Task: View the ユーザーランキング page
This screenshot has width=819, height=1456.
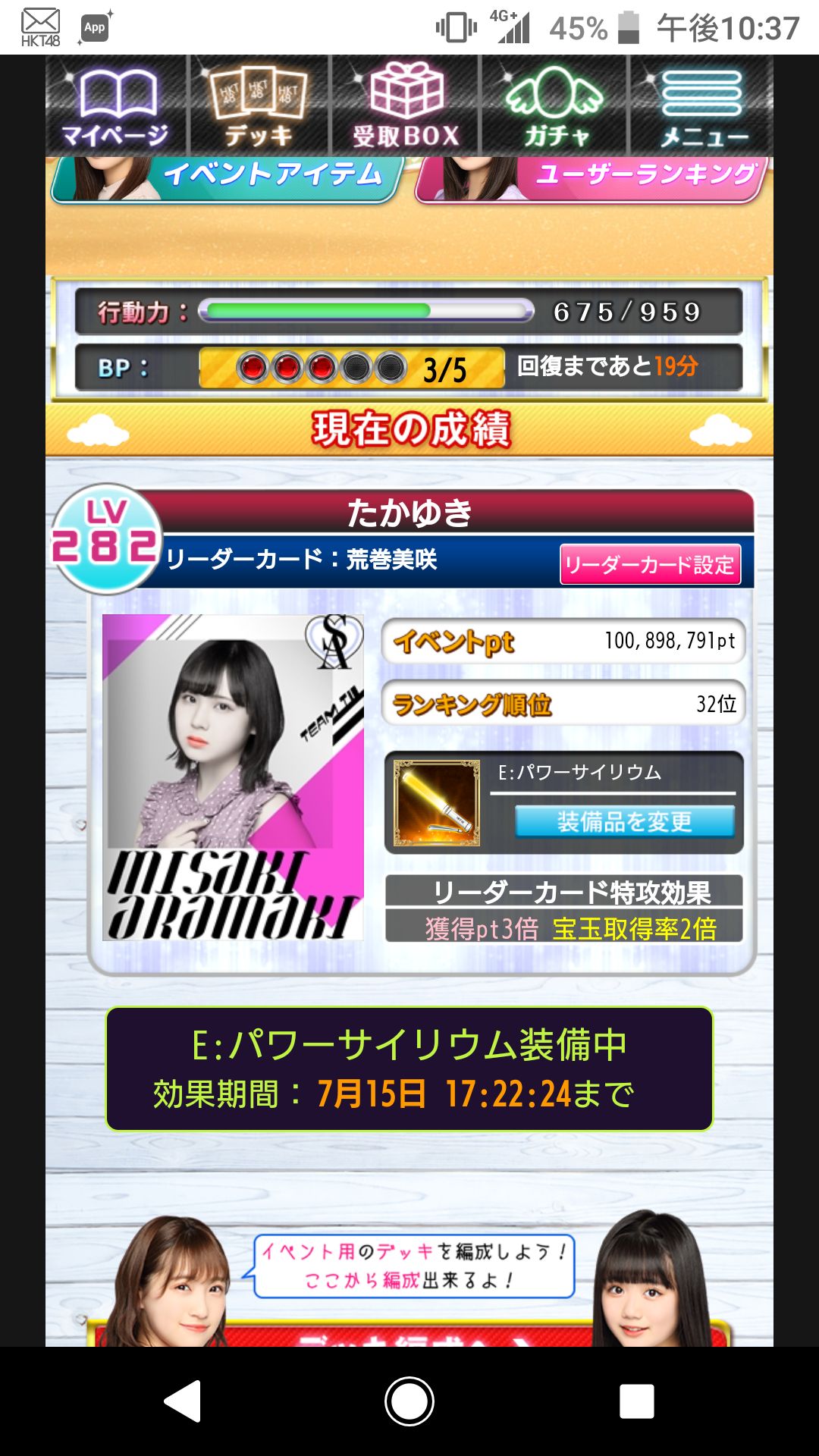Action: click(593, 178)
